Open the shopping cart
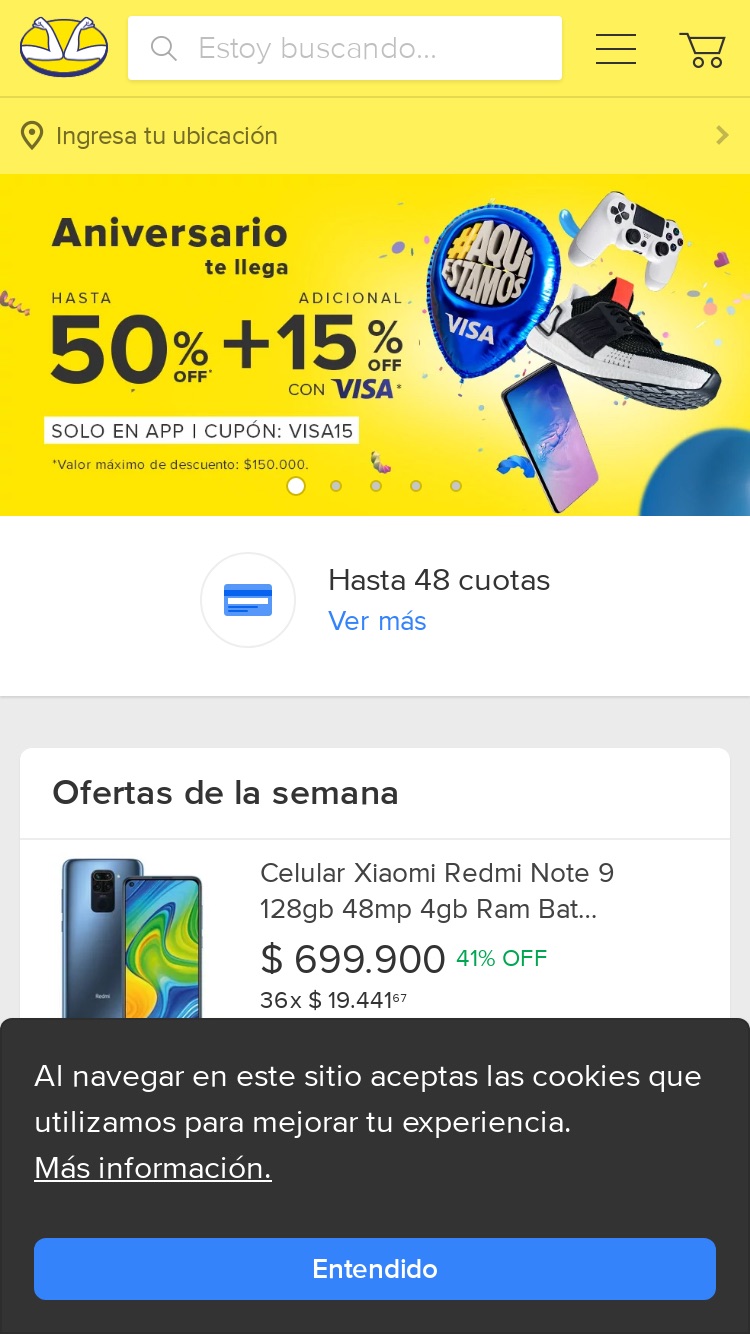750x1334 pixels. point(703,49)
